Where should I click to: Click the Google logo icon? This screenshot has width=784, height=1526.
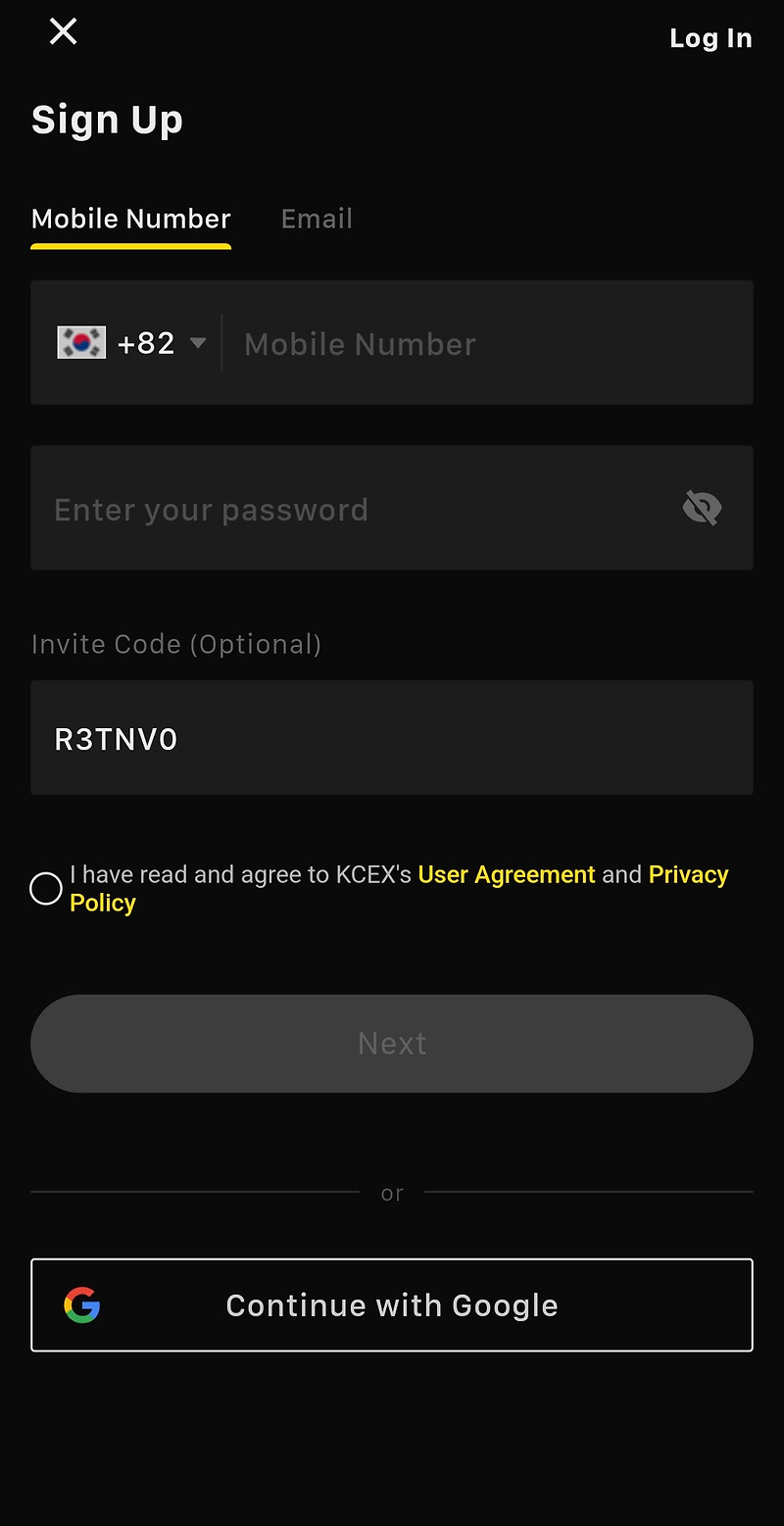coord(84,1305)
